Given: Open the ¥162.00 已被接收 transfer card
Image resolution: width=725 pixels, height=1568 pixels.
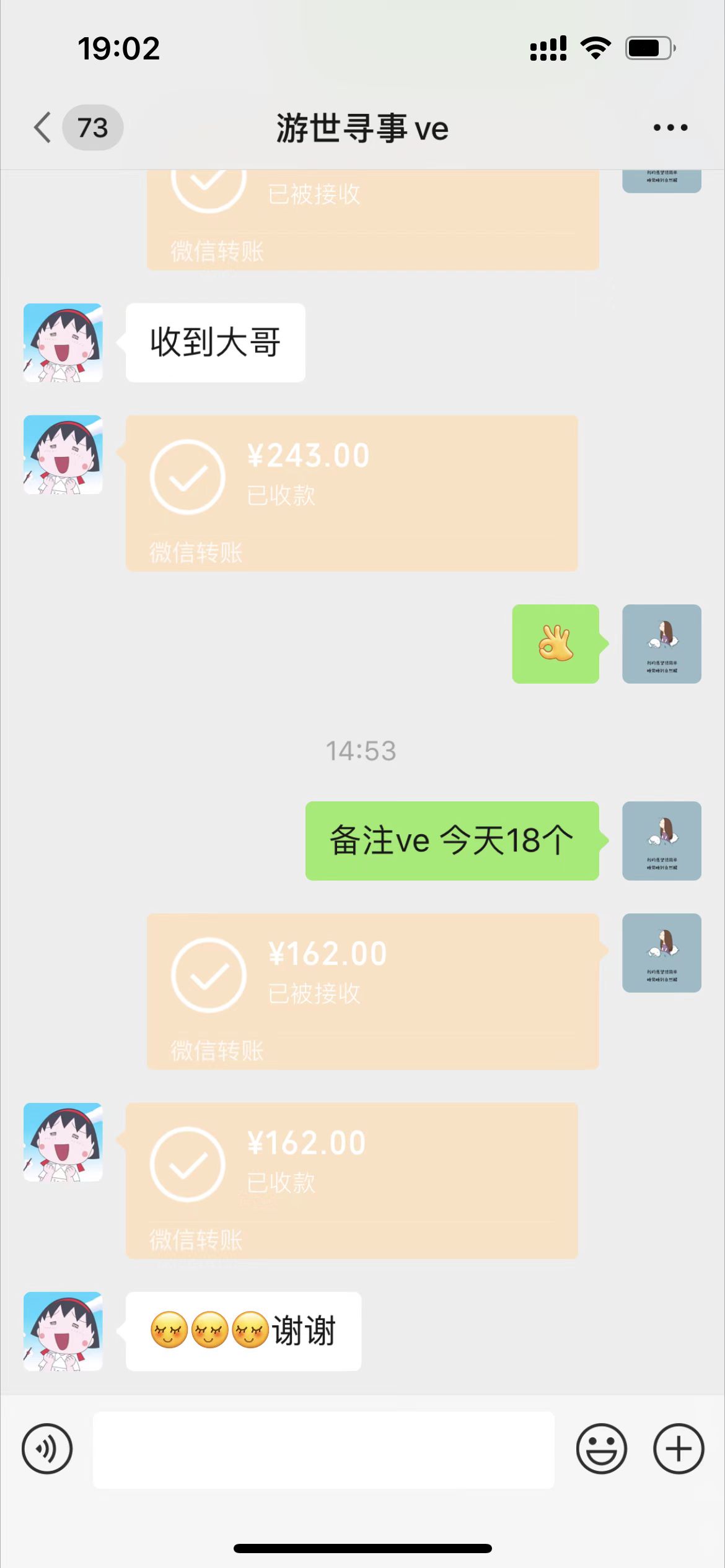Looking at the screenshot, I should pyautogui.click(x=372, y=991).
